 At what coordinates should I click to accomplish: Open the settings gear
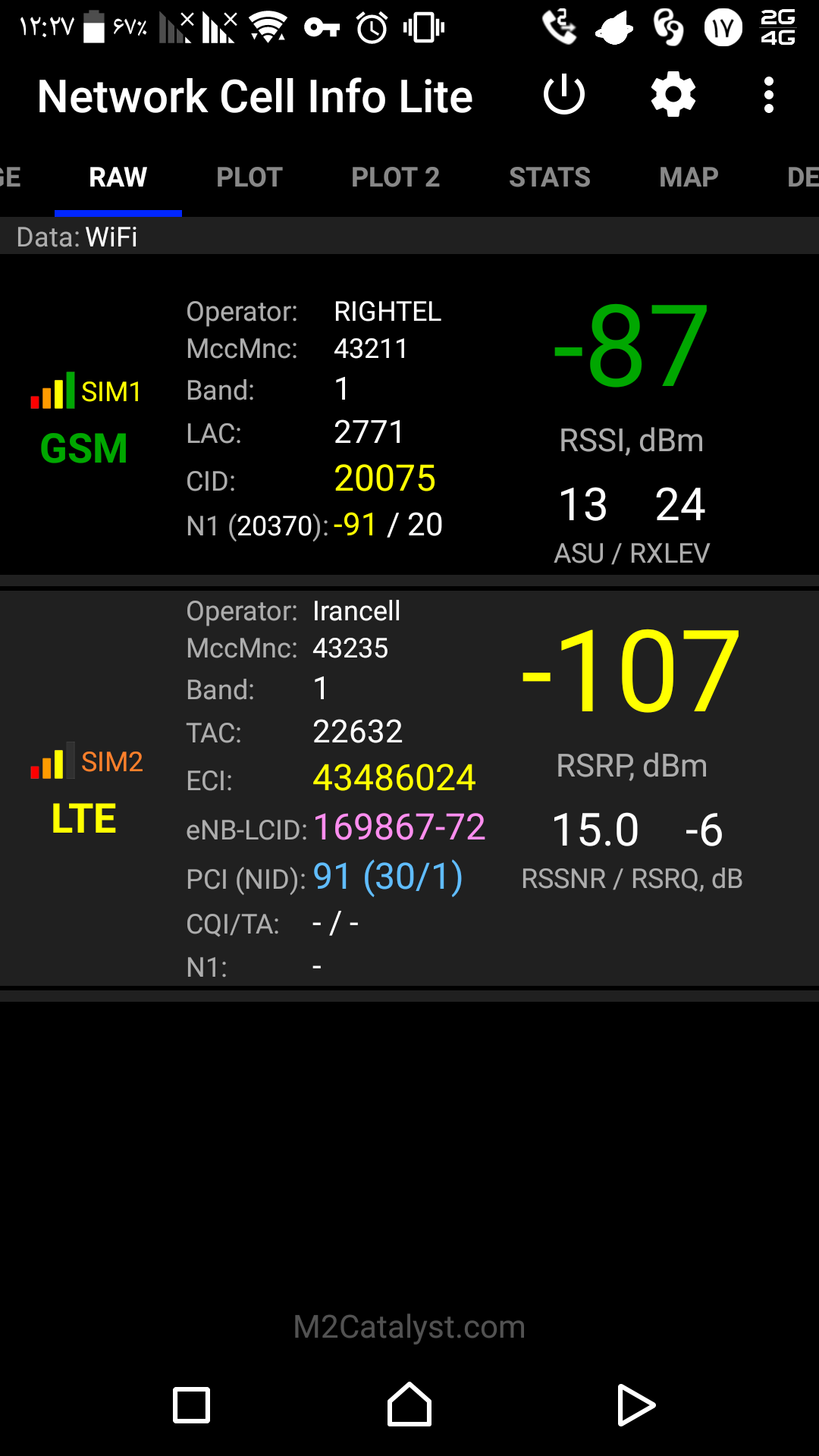point(673,96)
